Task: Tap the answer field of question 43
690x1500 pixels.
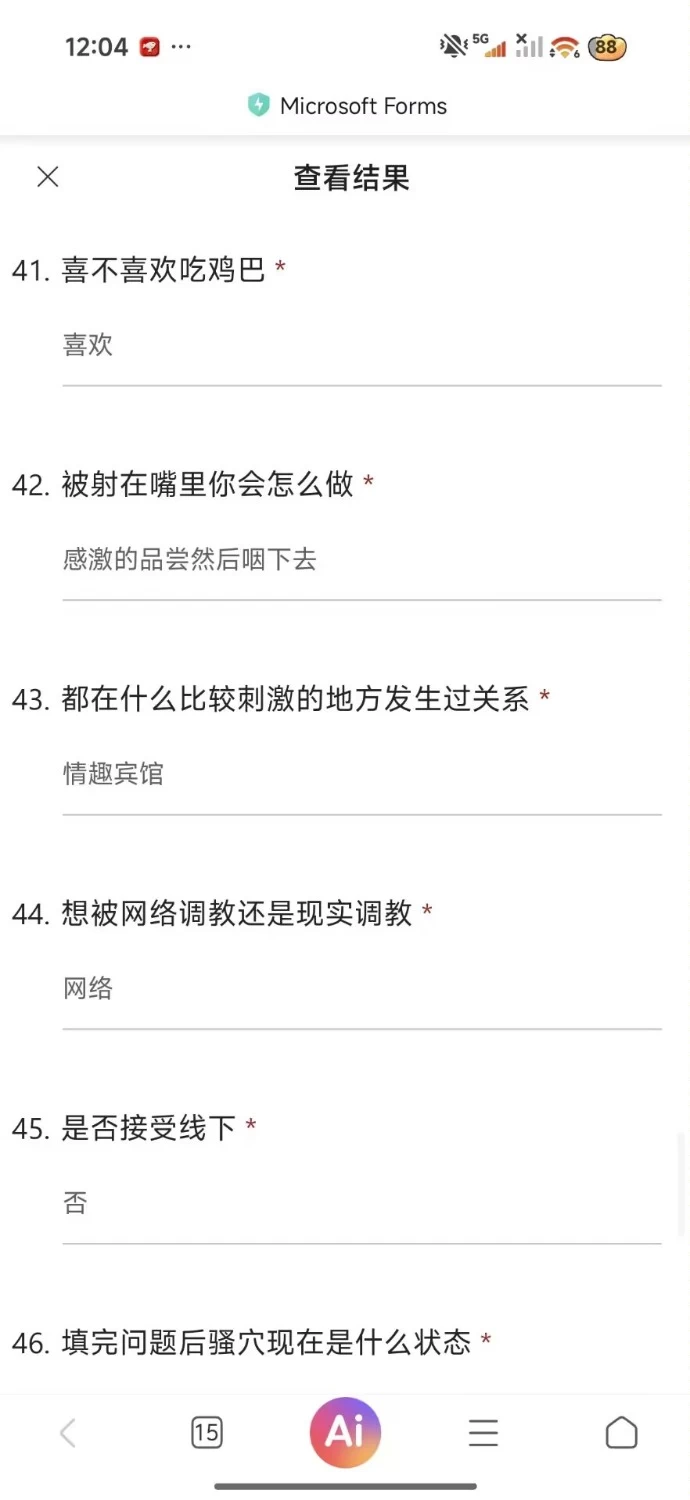Action: [362, 775]
